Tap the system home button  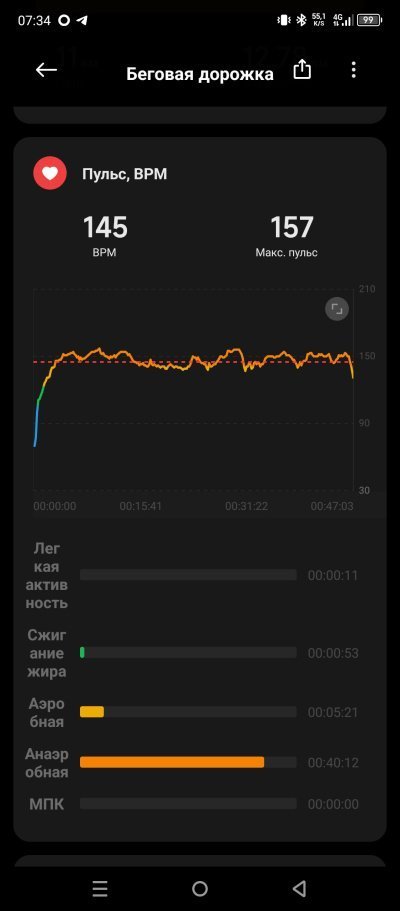199,888
